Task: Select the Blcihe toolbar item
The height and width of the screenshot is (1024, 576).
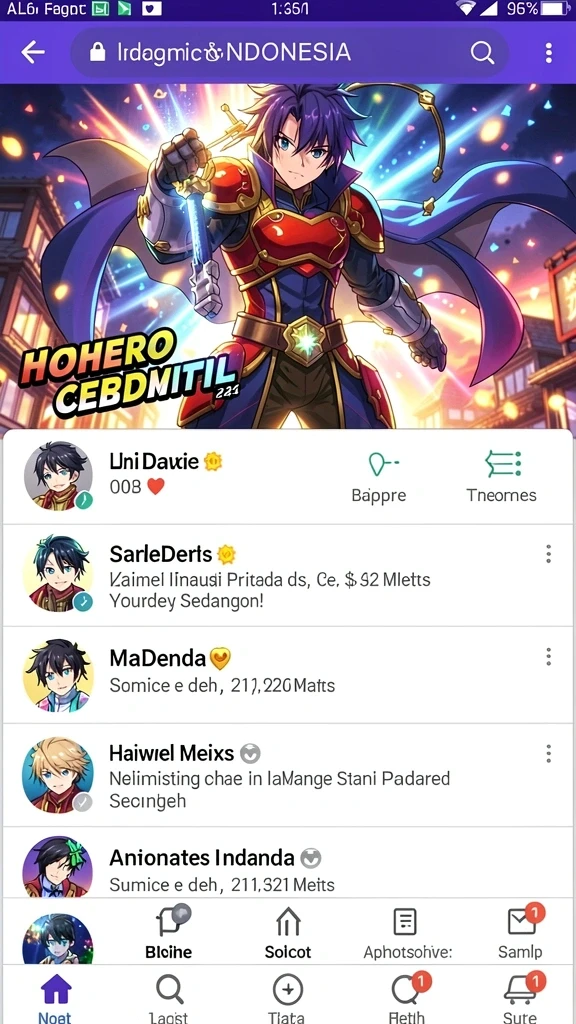Action: (x=168, y=932)
